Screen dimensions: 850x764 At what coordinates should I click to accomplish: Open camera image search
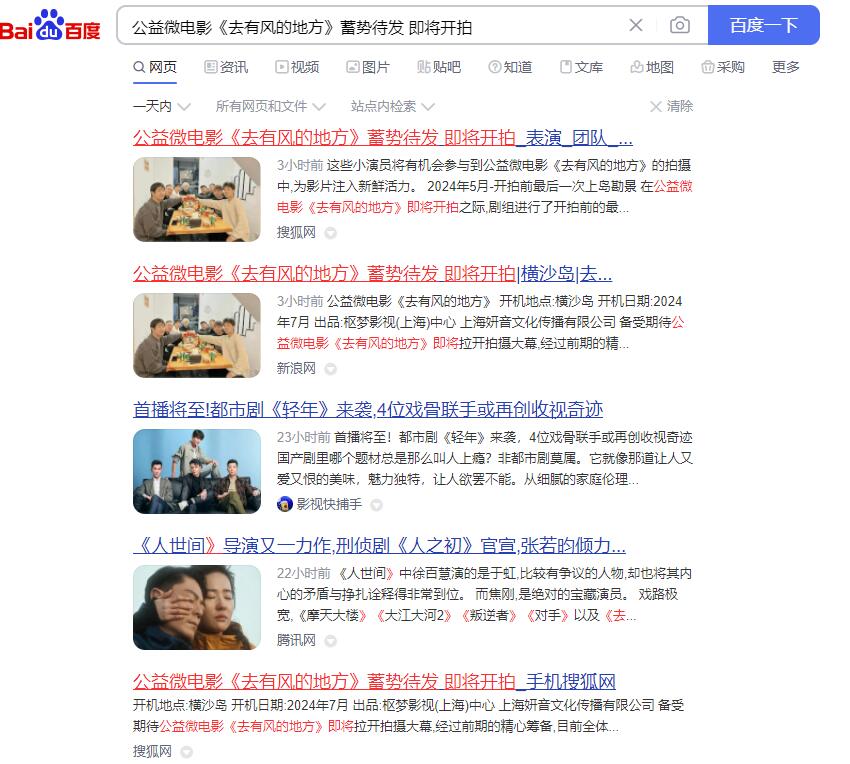680,25
